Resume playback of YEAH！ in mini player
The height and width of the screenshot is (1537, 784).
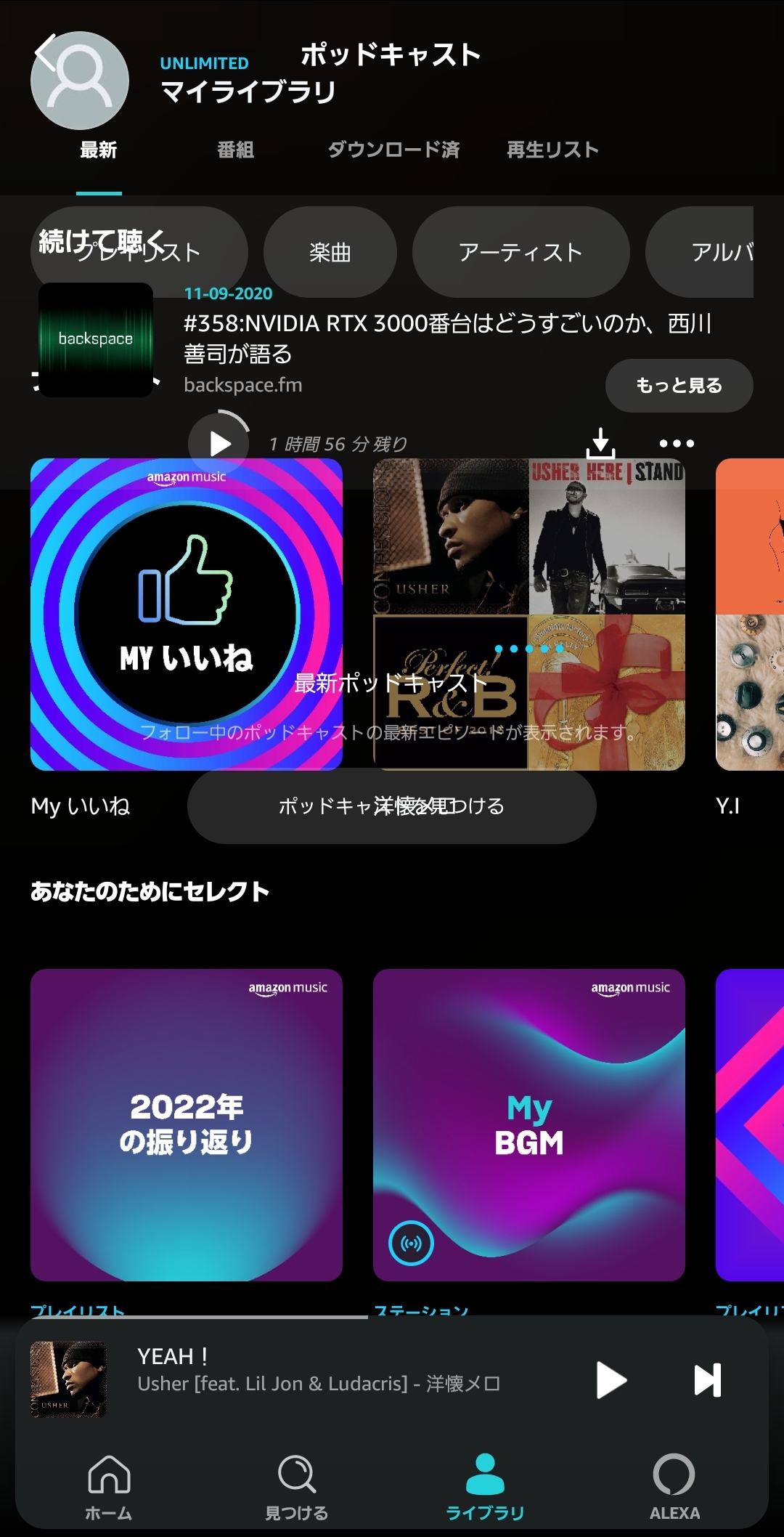pyautogui.click(x=612, y=1381)
